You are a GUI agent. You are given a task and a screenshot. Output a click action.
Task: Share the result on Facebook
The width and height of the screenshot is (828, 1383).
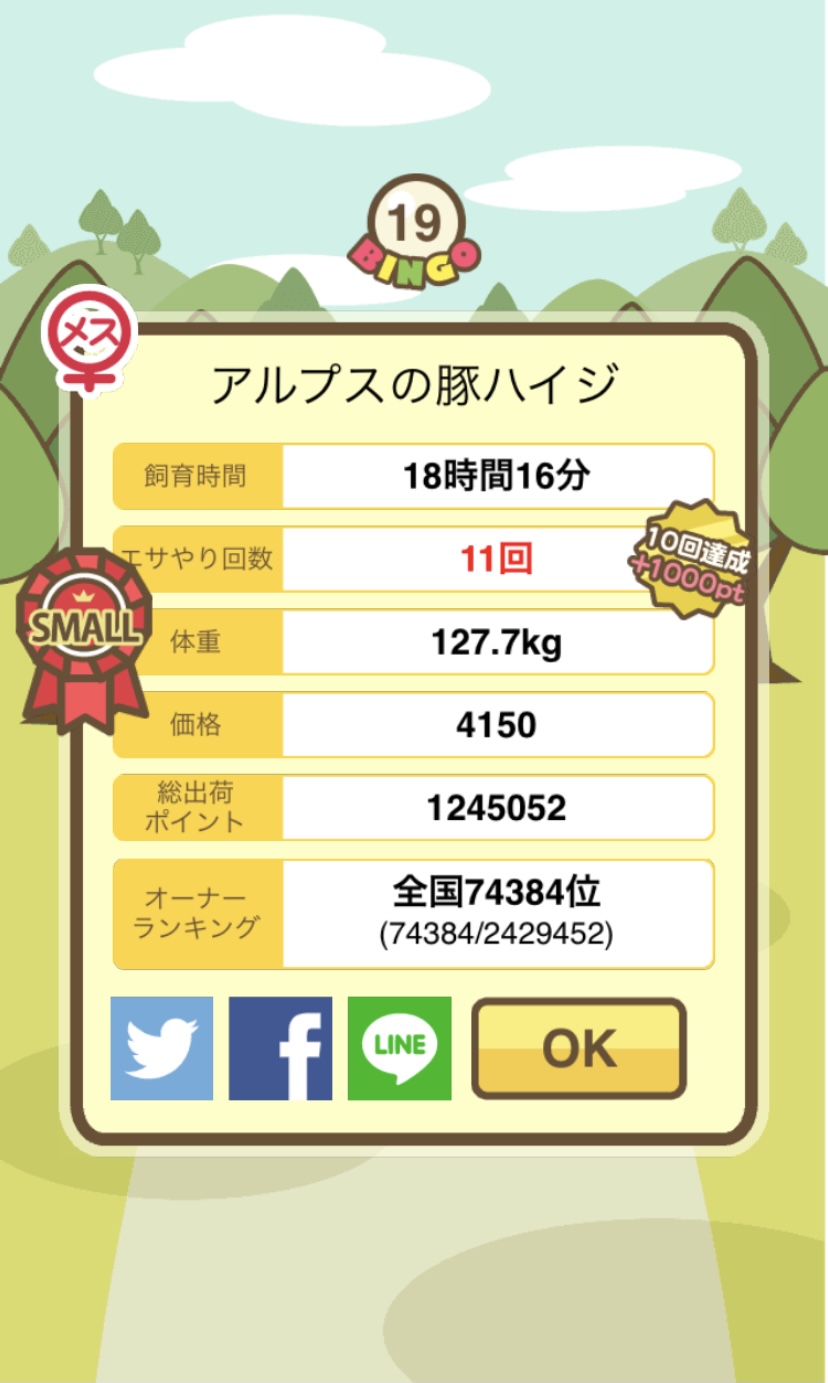pyautogui.click(x=280, y=1048)
